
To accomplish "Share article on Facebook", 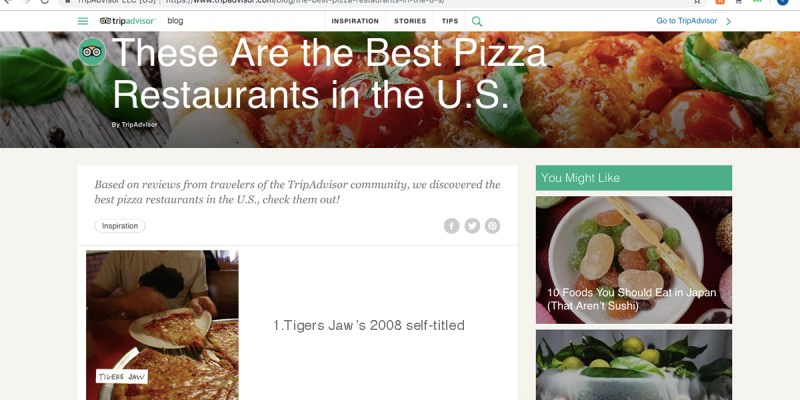I will 452,226.
